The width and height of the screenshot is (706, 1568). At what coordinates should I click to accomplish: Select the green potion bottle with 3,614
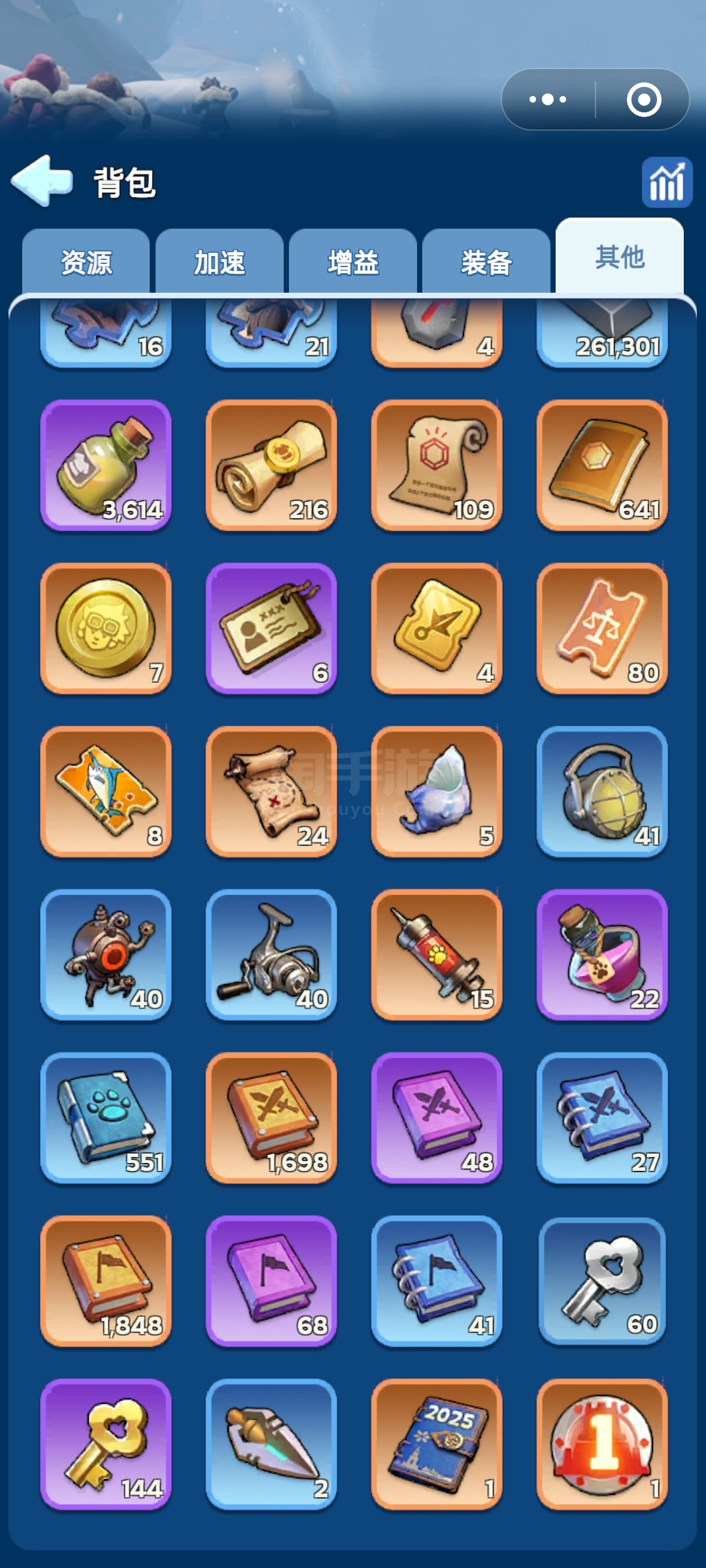click(106, 465)
